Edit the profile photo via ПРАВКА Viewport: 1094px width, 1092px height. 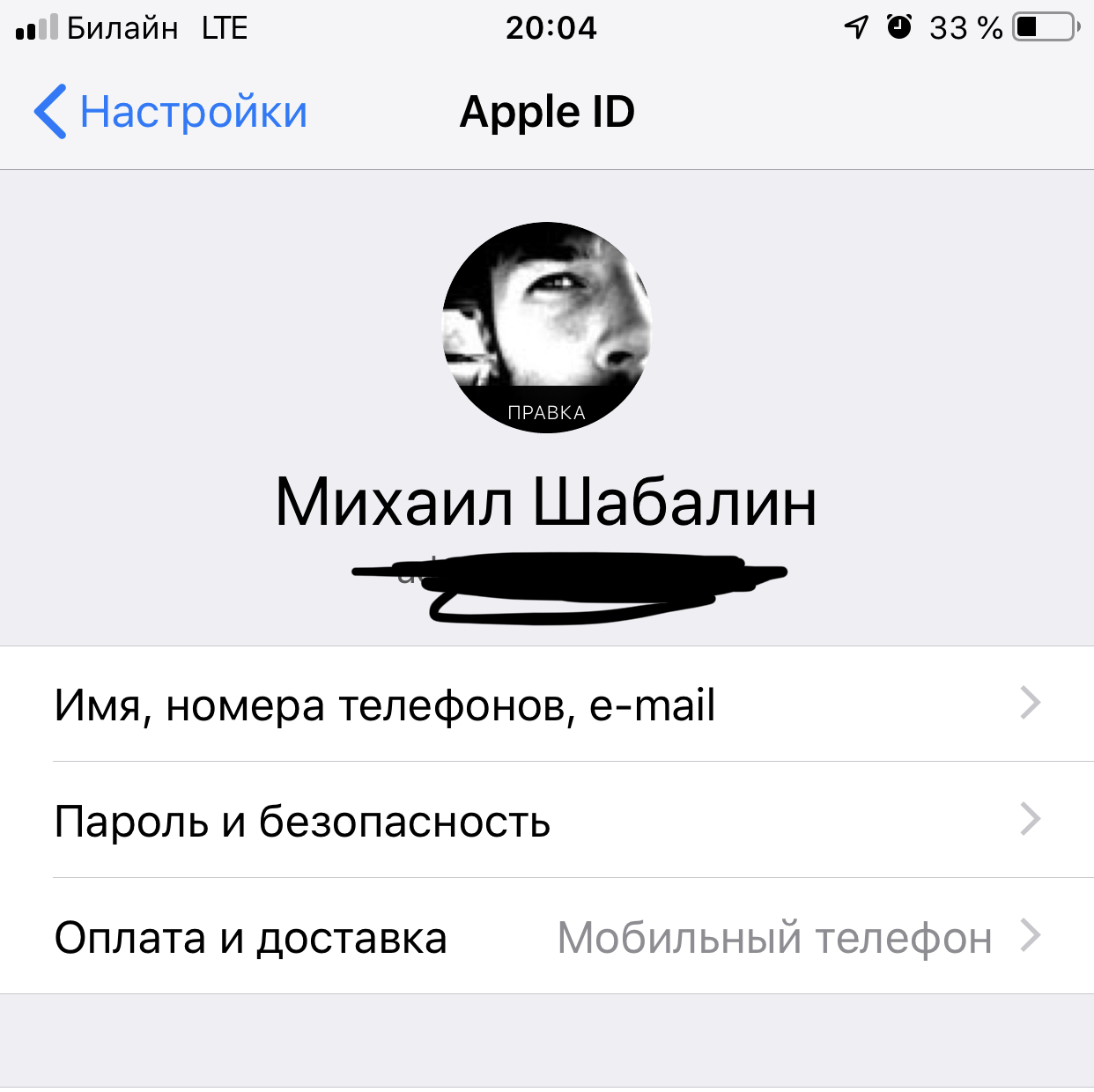(x=546, y=411)
